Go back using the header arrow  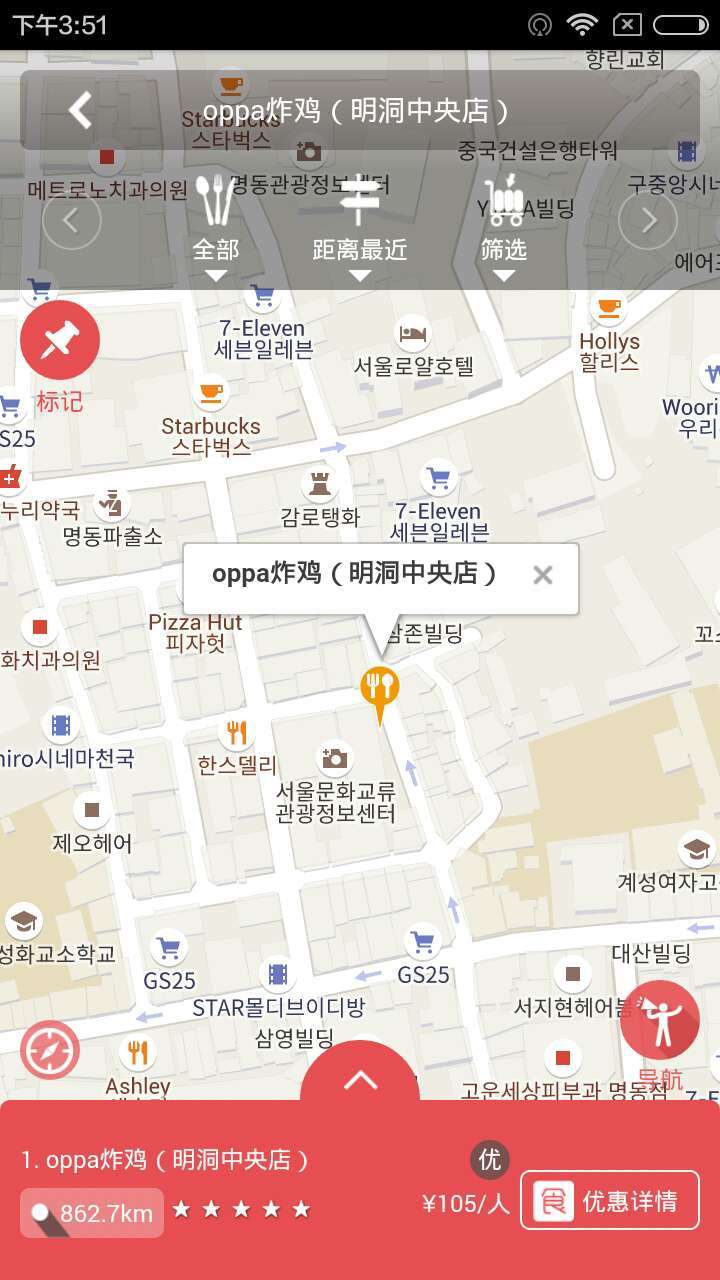pos(81,110)
